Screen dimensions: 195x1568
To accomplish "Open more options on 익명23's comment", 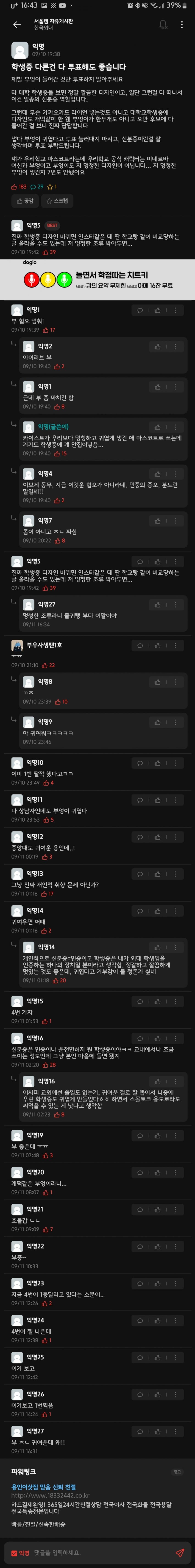I will tap(175, 1284).
